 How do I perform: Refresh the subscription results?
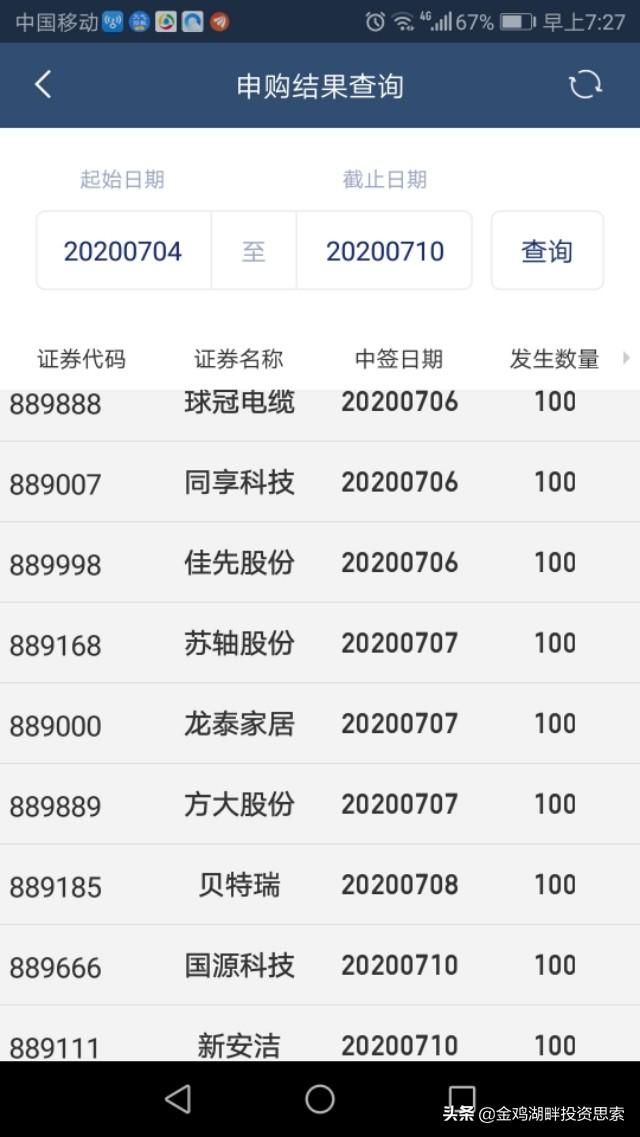[585, 85]
